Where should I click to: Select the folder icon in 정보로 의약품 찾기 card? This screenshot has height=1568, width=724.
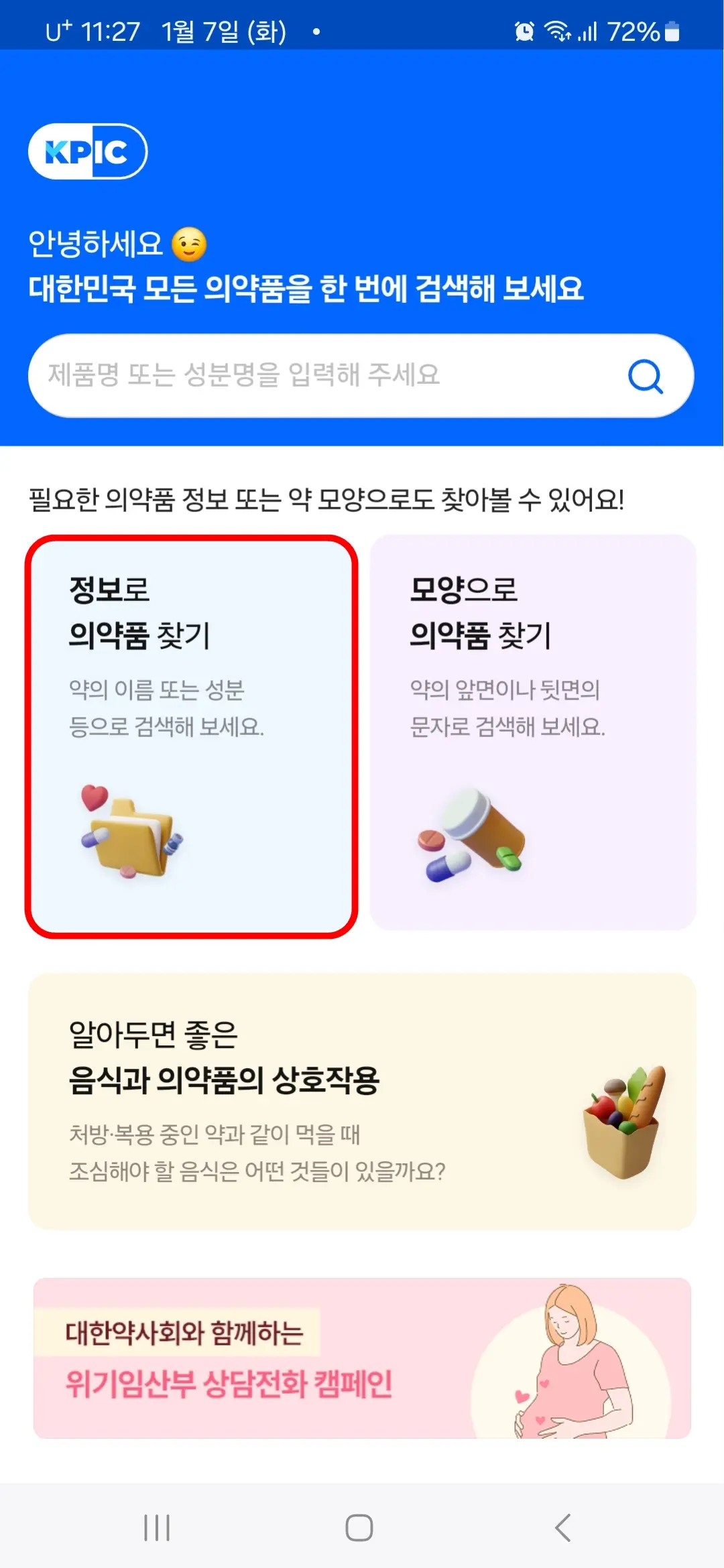pyautogui.click(x=131, y=834)
